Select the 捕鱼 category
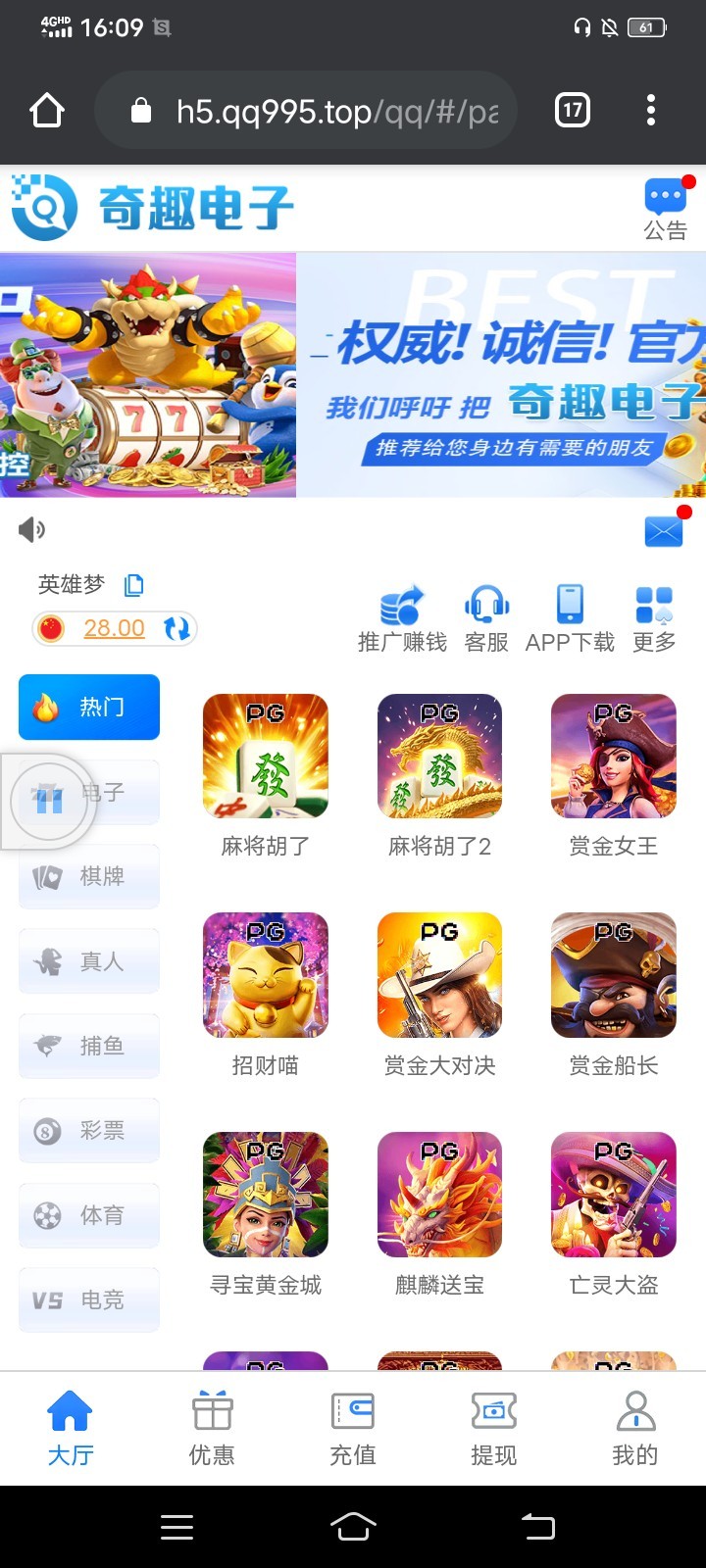The height and width of the screenshot is (1568, 706). point(89,1046)
